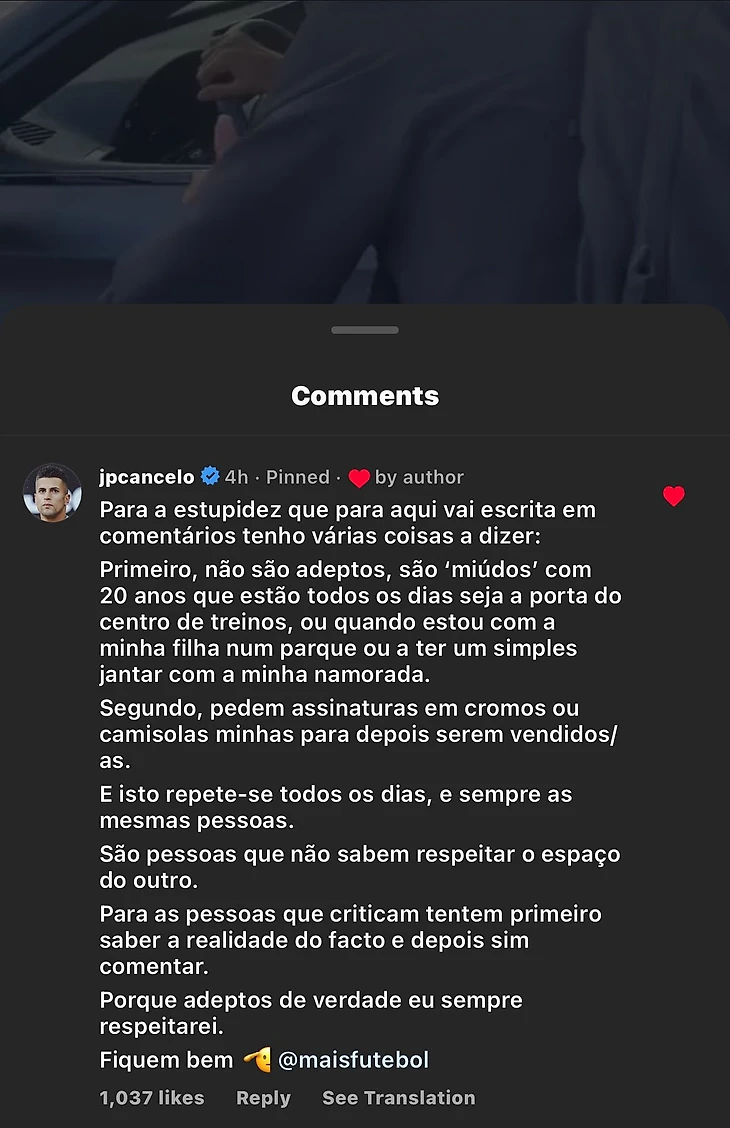The height and width of the screenshot is (1128, 730).
Task: View the 1,037 likes list
Action: [x=151, y=1097]
